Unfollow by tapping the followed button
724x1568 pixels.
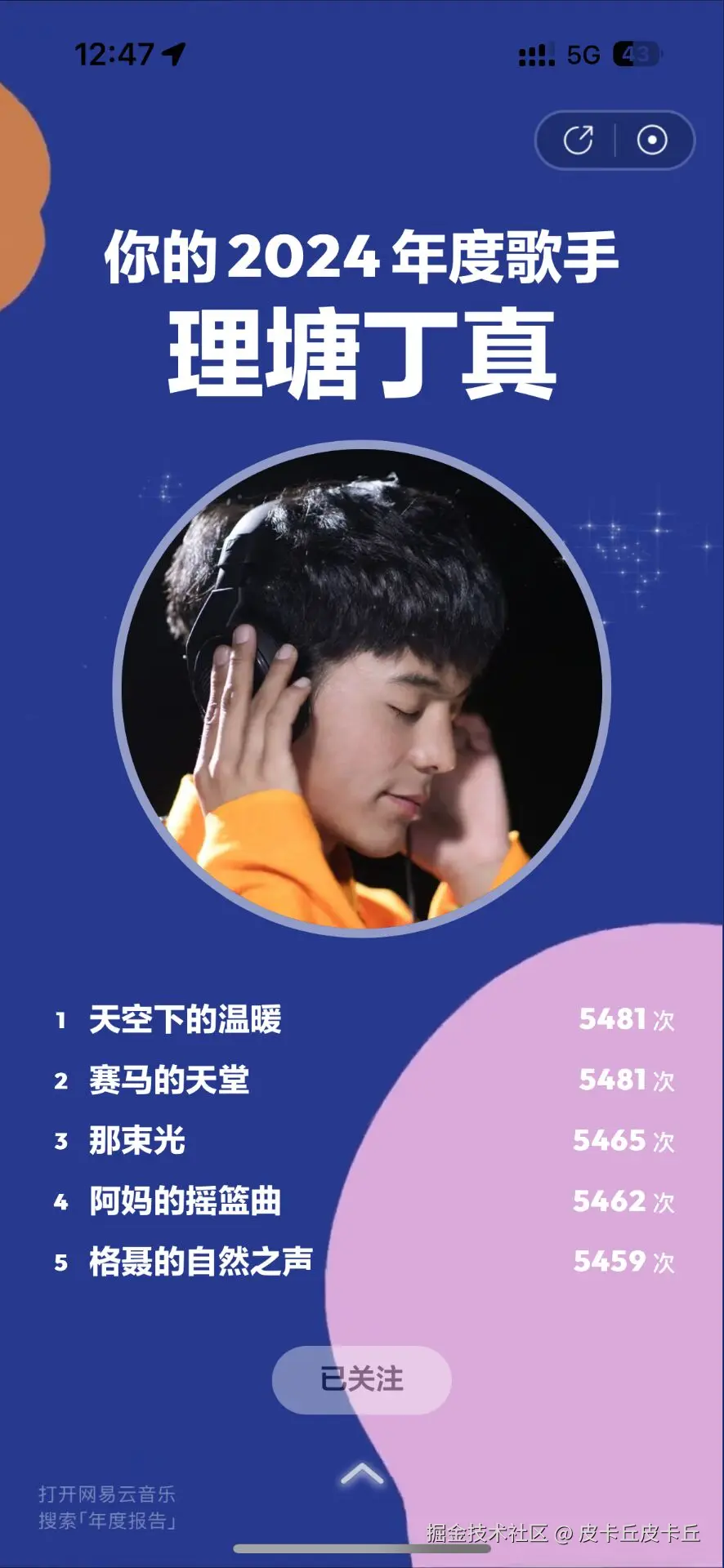click(361, 1382)
